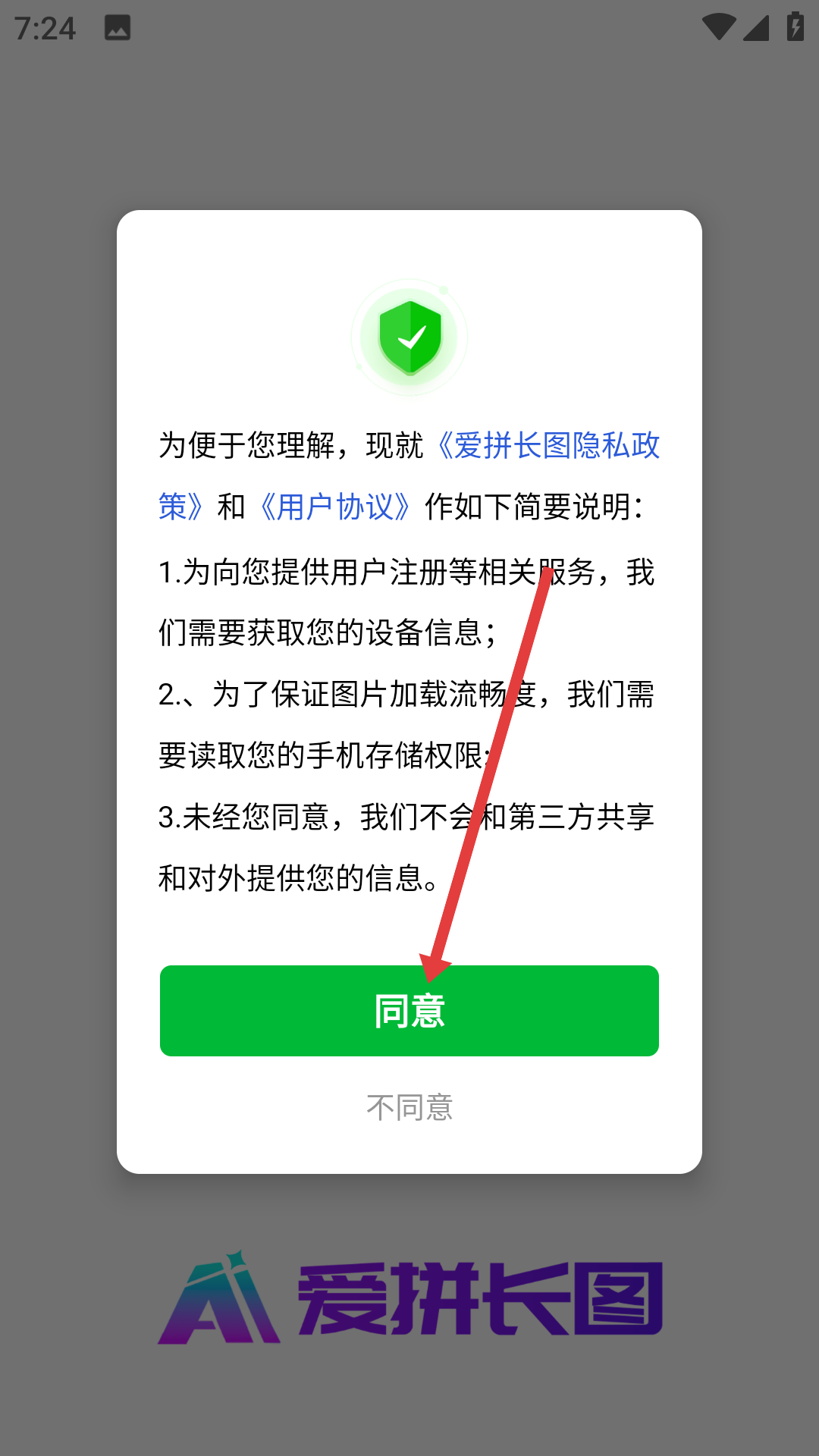Open the 《用户协议》 link

(335, 507)
